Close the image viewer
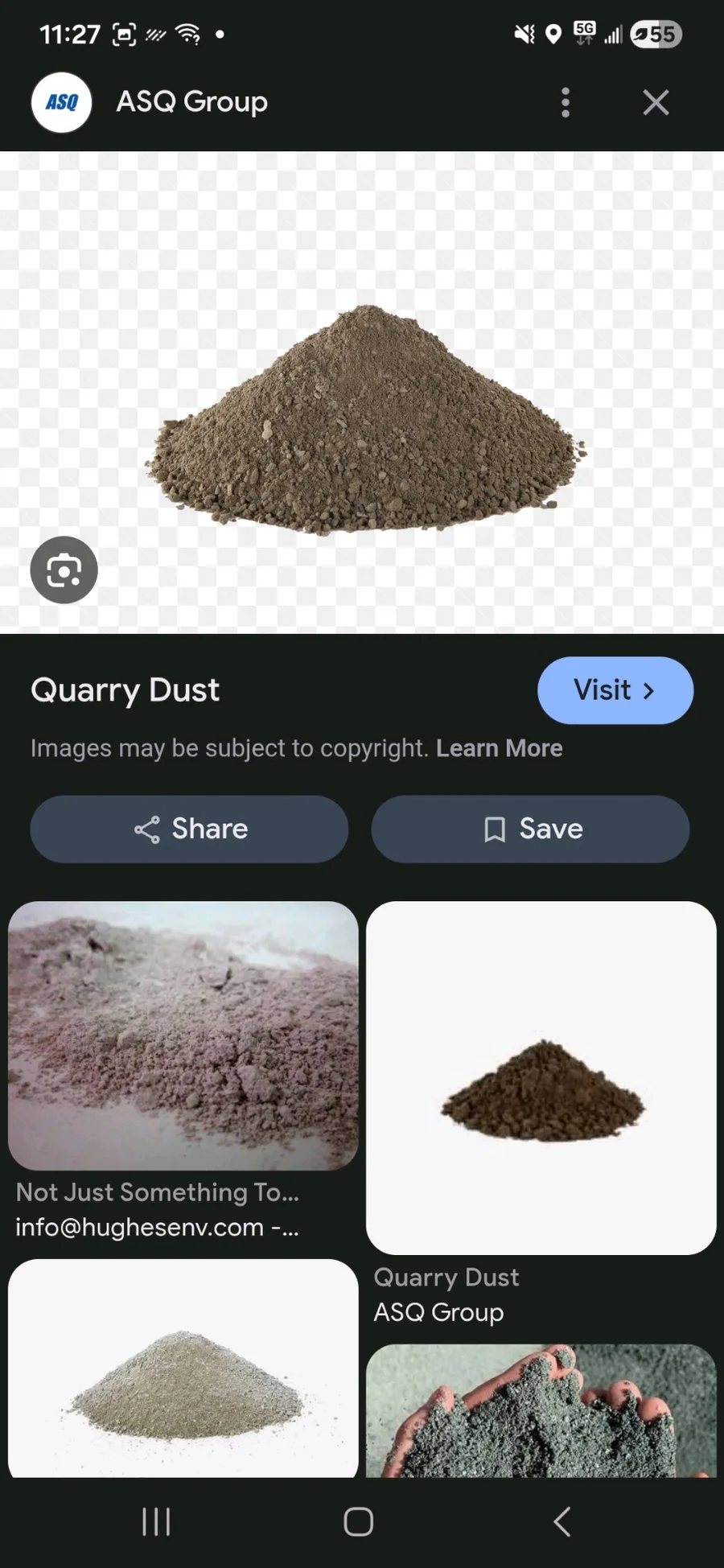The width and height of the screenshot is (724, 1568). pyautogui.click(x=656, y=102)
